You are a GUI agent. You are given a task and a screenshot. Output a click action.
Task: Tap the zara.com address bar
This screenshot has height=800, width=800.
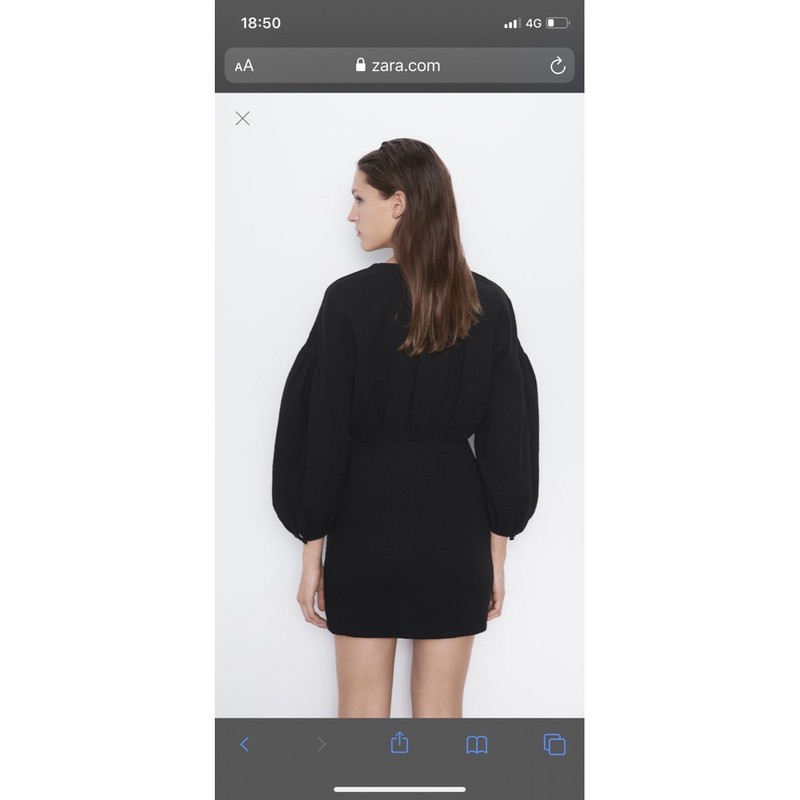pyautogui.click(x=398, y=66)
